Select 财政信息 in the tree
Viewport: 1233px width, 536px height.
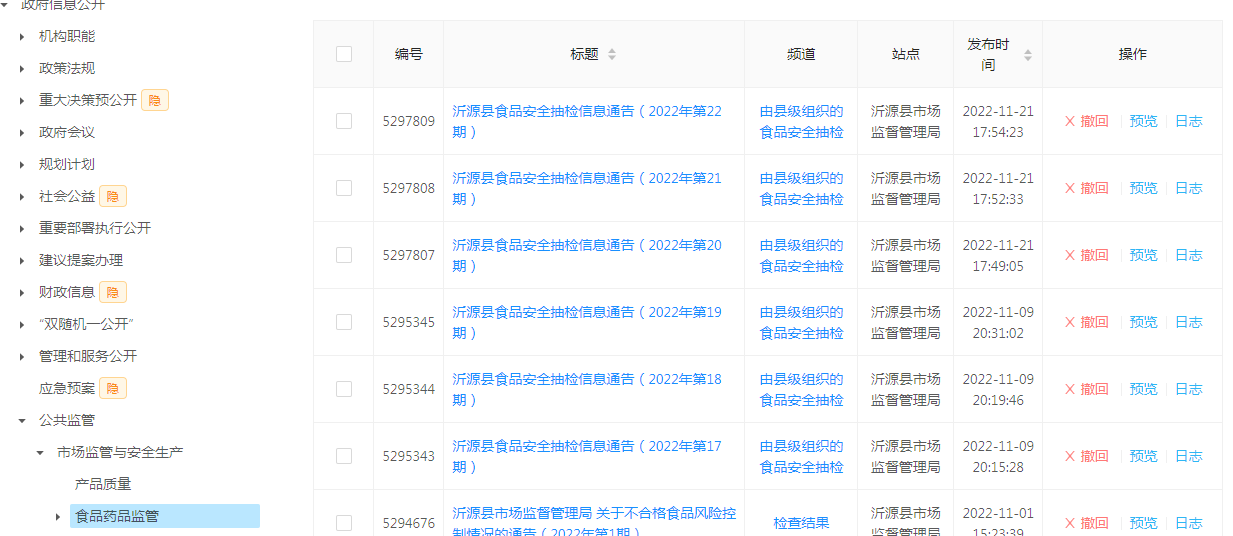(66, 292)
